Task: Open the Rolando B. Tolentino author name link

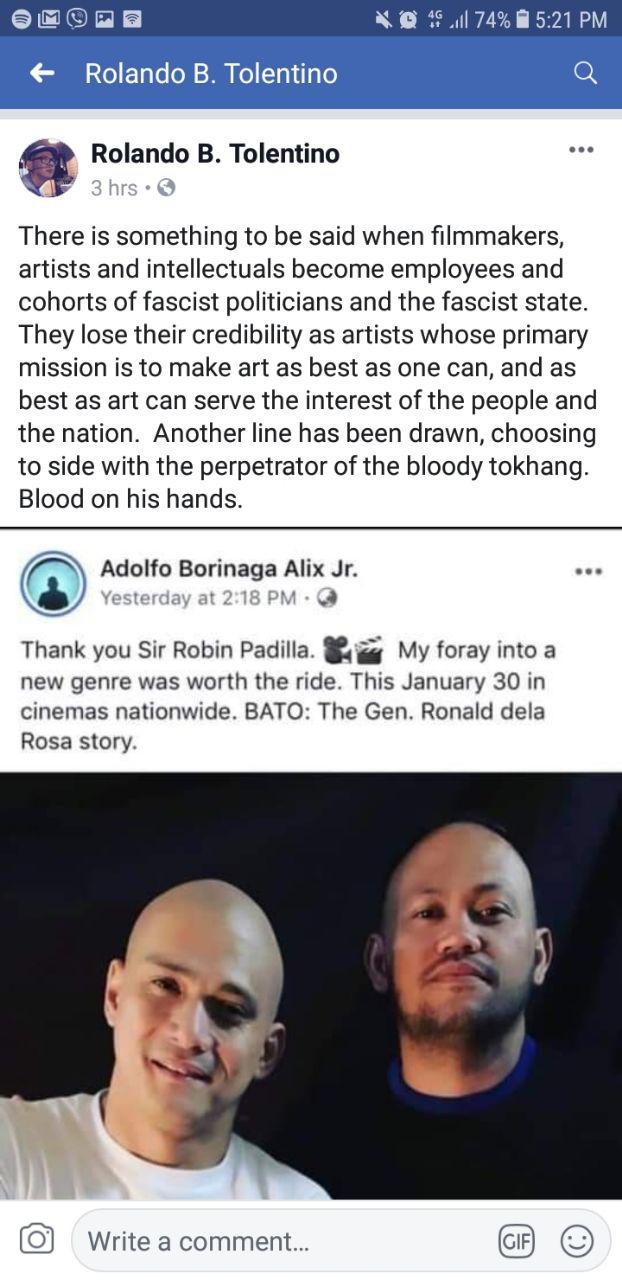Action: [215, 153]
